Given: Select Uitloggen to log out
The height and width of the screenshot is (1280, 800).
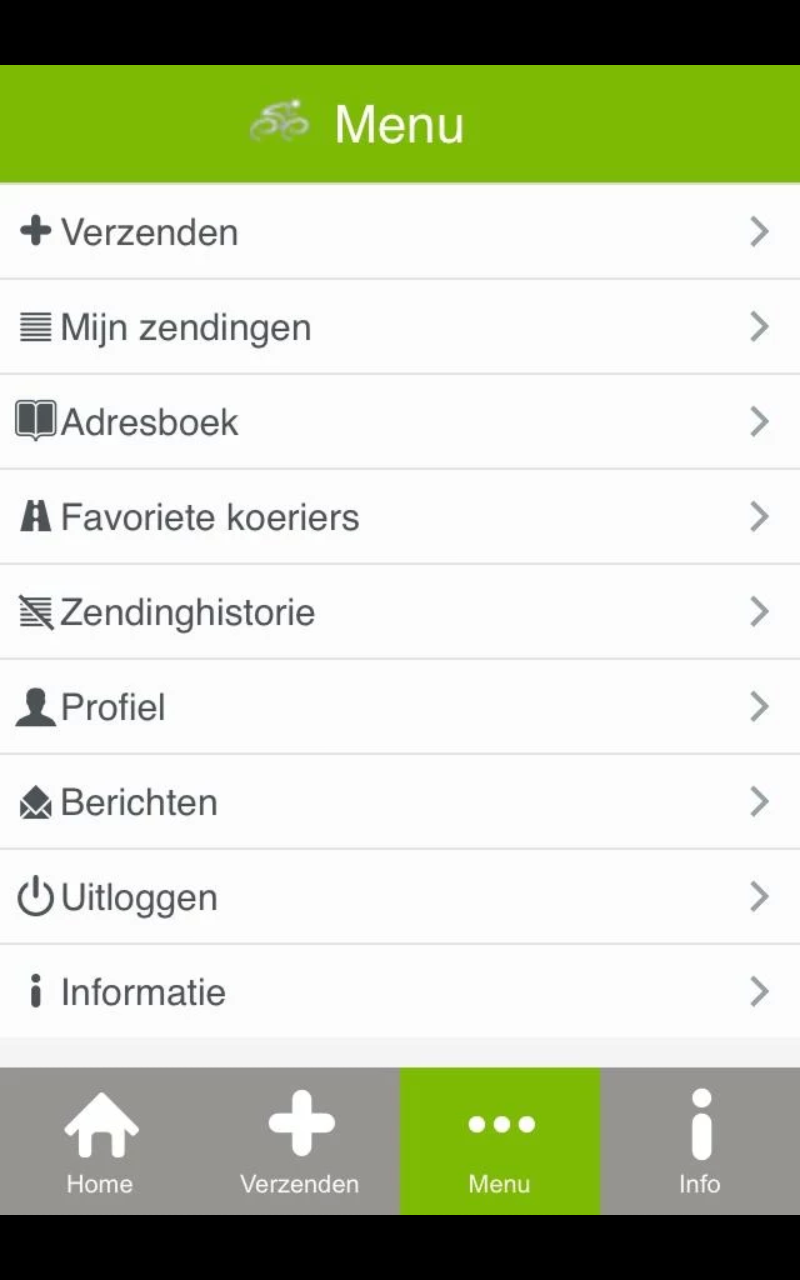Looking at the screenshot, I should click(400, 897).
